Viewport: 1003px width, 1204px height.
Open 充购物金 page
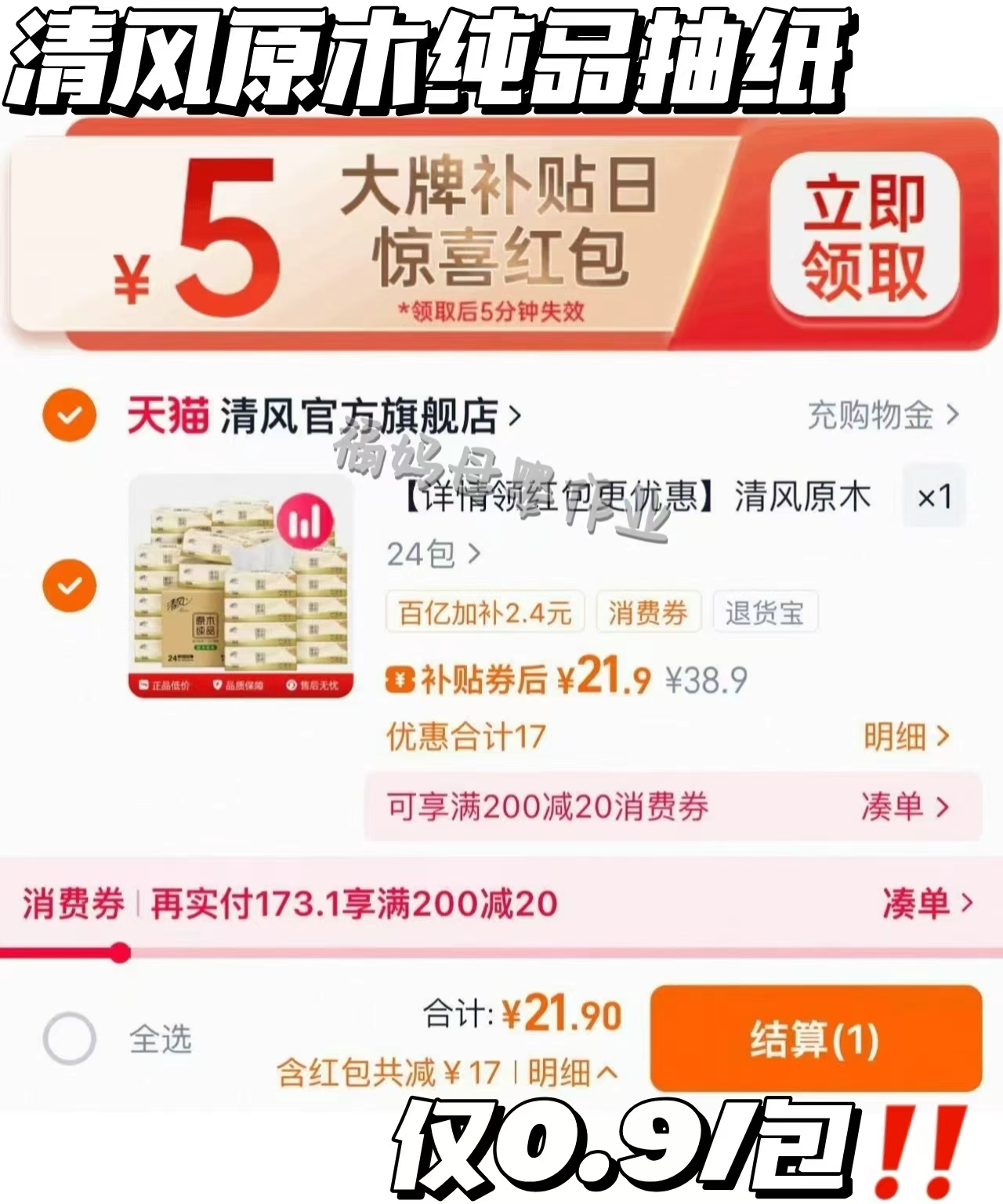click(x=870, y=416)
